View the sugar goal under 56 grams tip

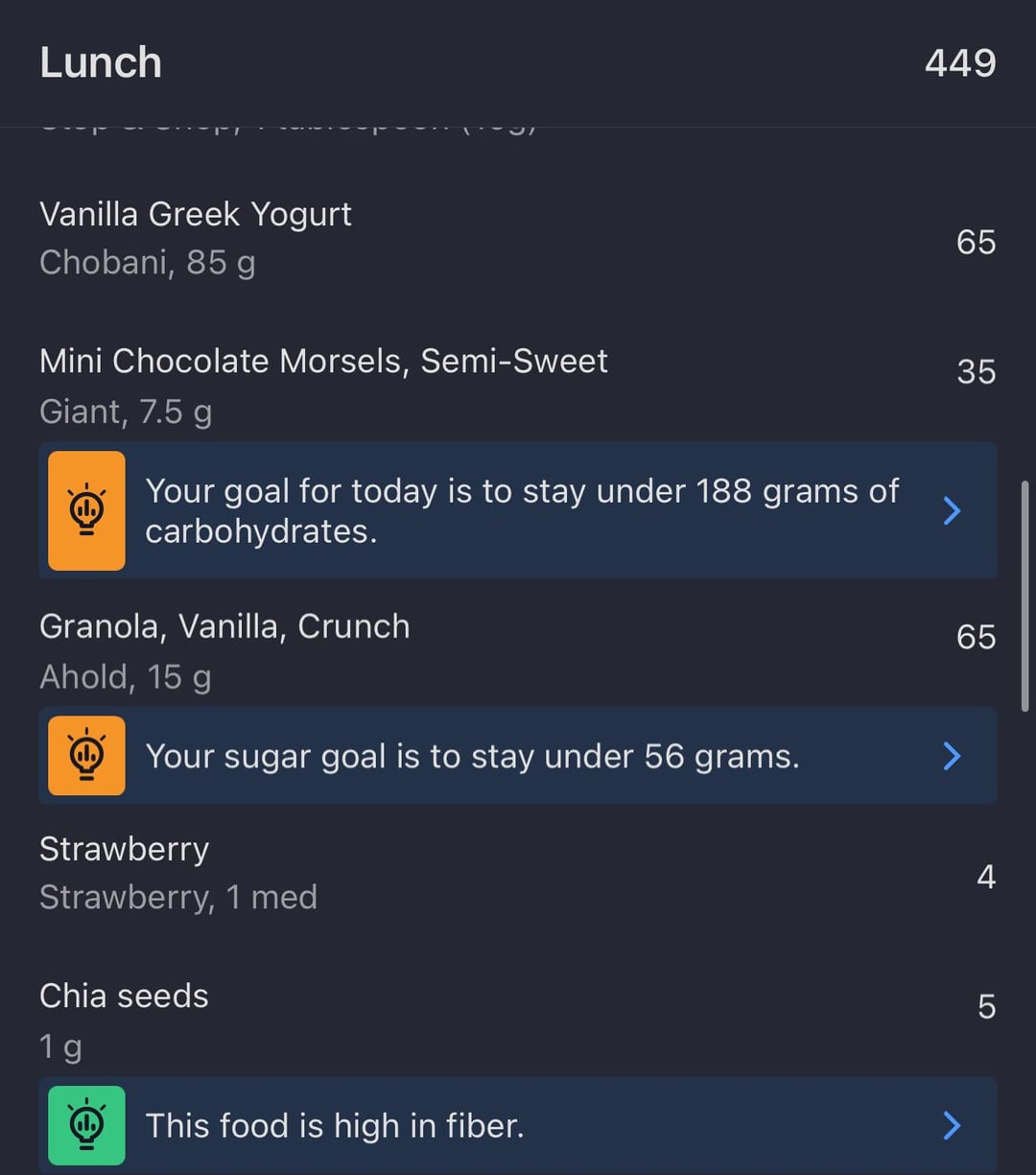[x=518, y=756]
